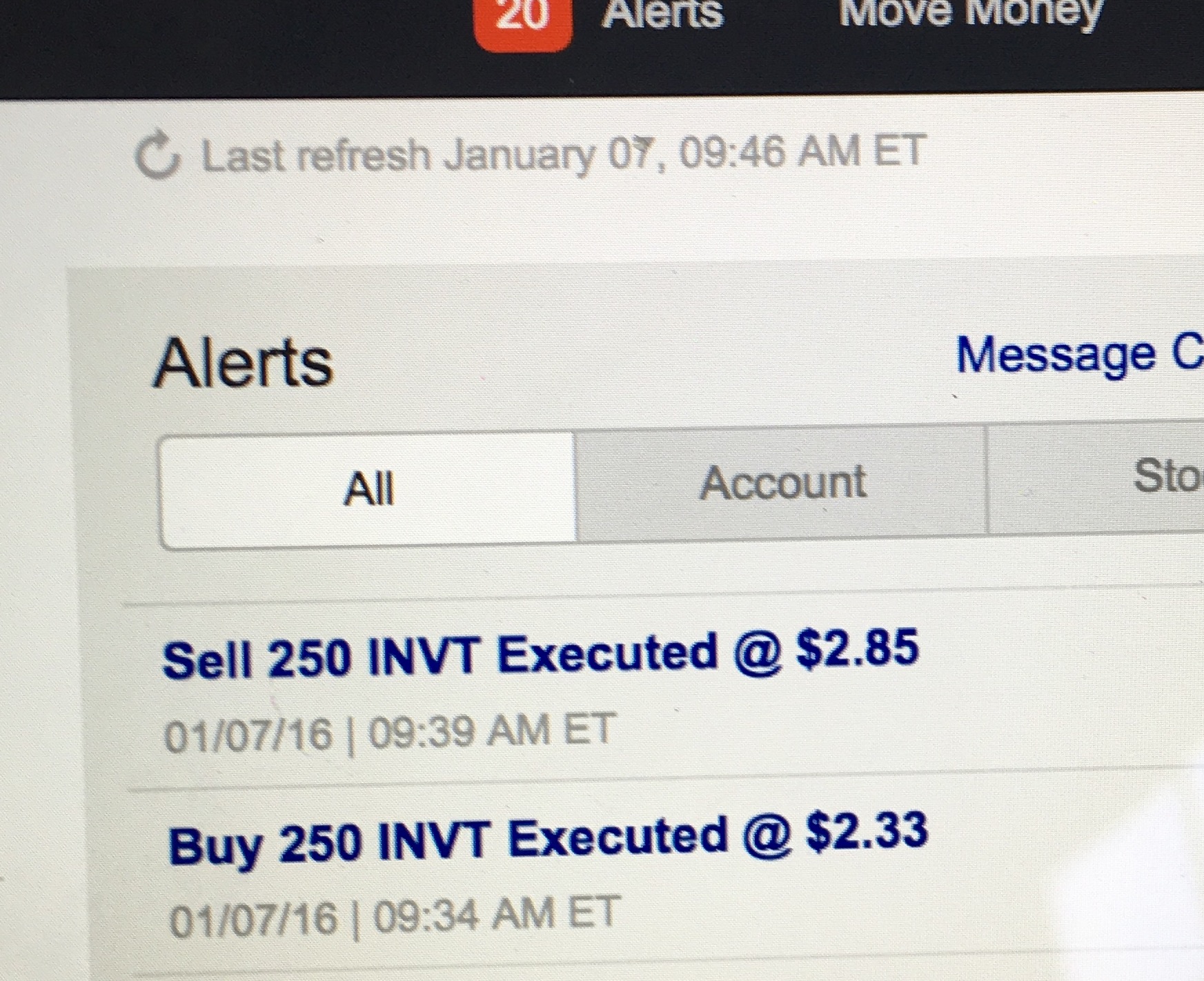View the Buy 250 INVT executed alert
1204x981 pixels.
548,840
